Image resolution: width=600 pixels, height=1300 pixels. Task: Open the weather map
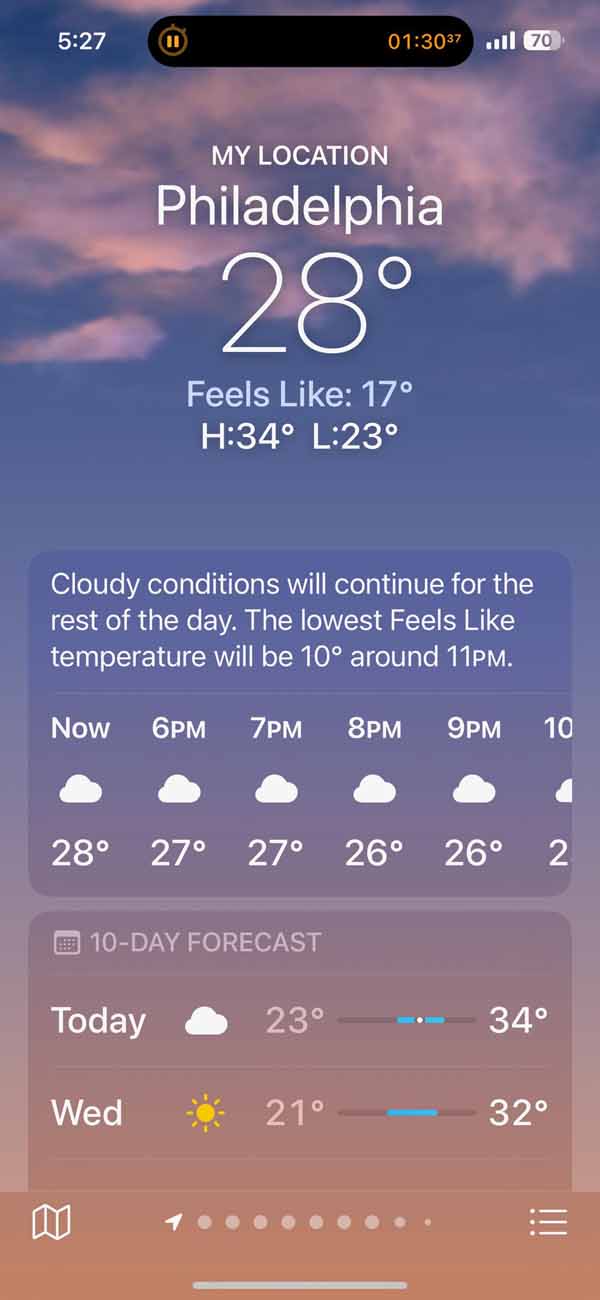pos(51,1221)
